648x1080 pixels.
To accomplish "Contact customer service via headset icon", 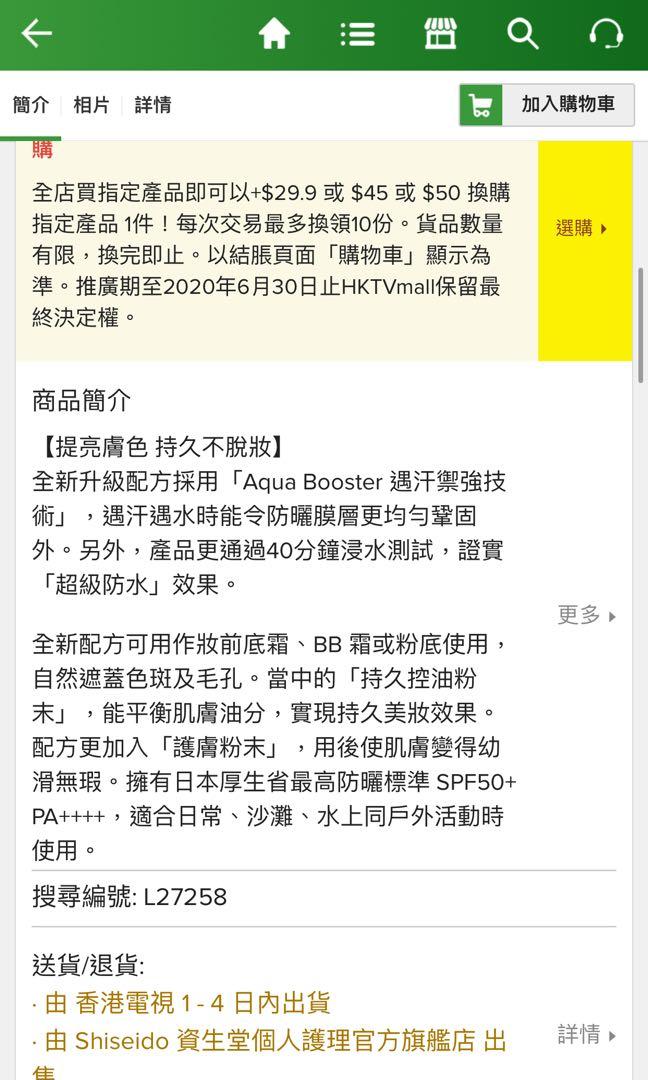I will click(x=606, y=34).
